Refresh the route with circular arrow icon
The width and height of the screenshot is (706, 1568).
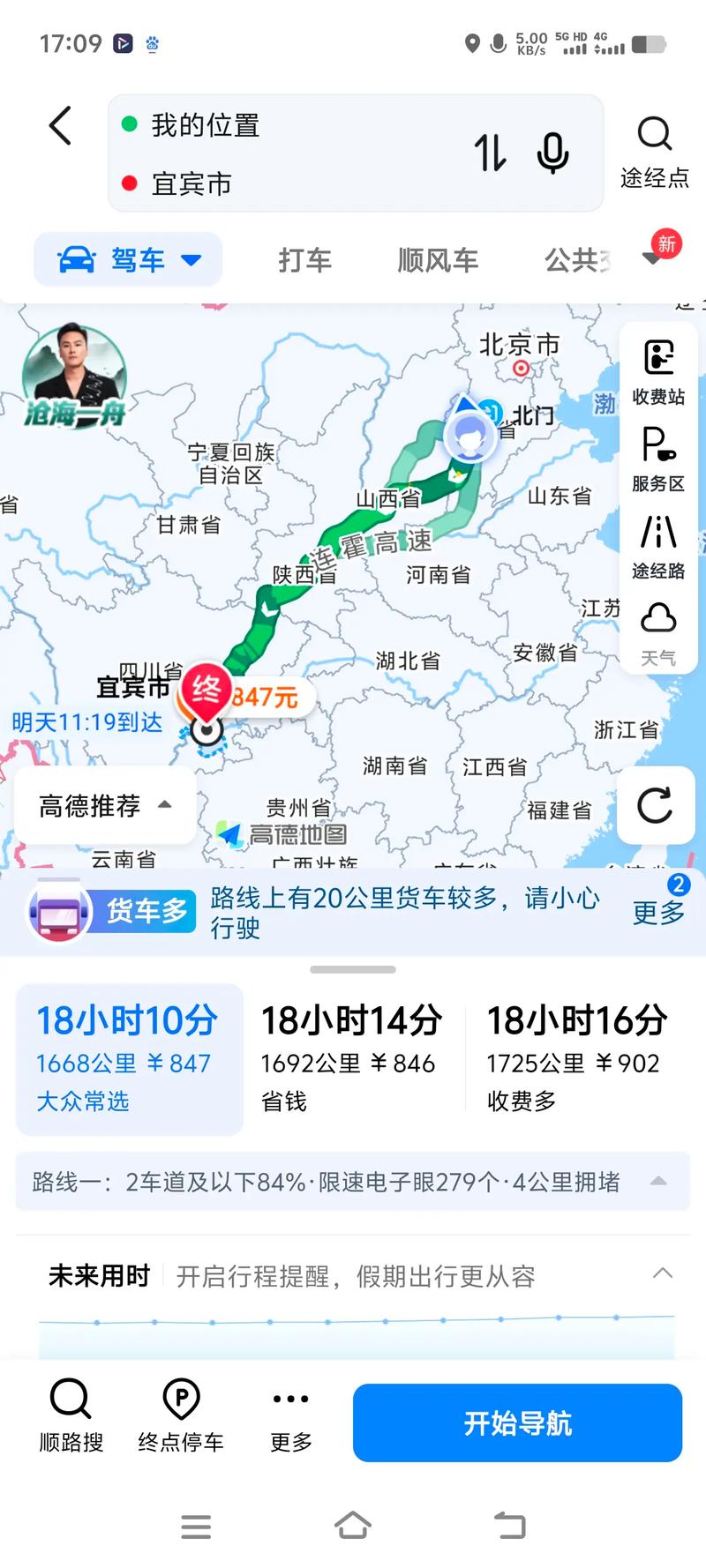655,805
